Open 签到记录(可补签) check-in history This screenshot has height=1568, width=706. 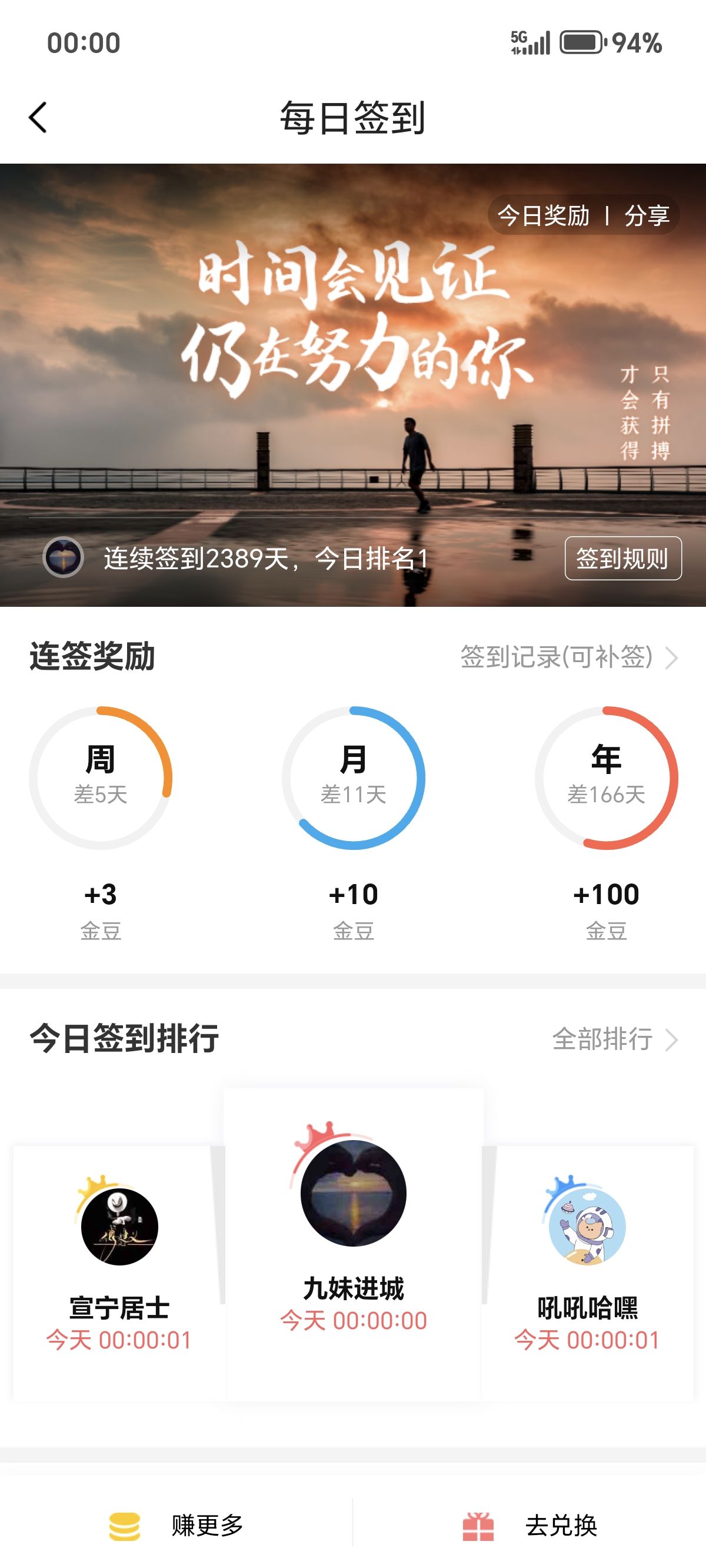click(569, 657)
